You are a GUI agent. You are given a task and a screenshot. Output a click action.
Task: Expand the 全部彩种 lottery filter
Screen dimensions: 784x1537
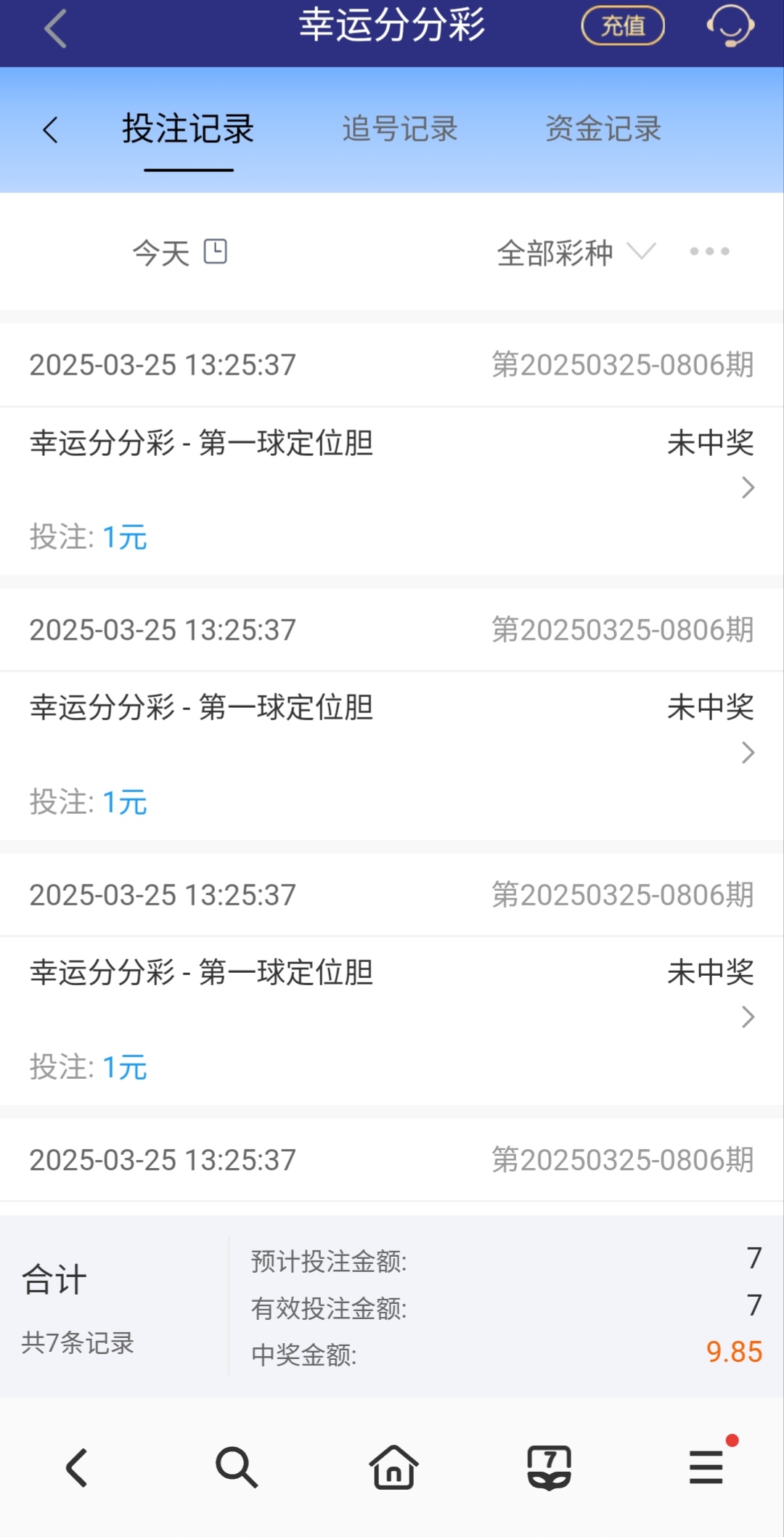point(576,253)
